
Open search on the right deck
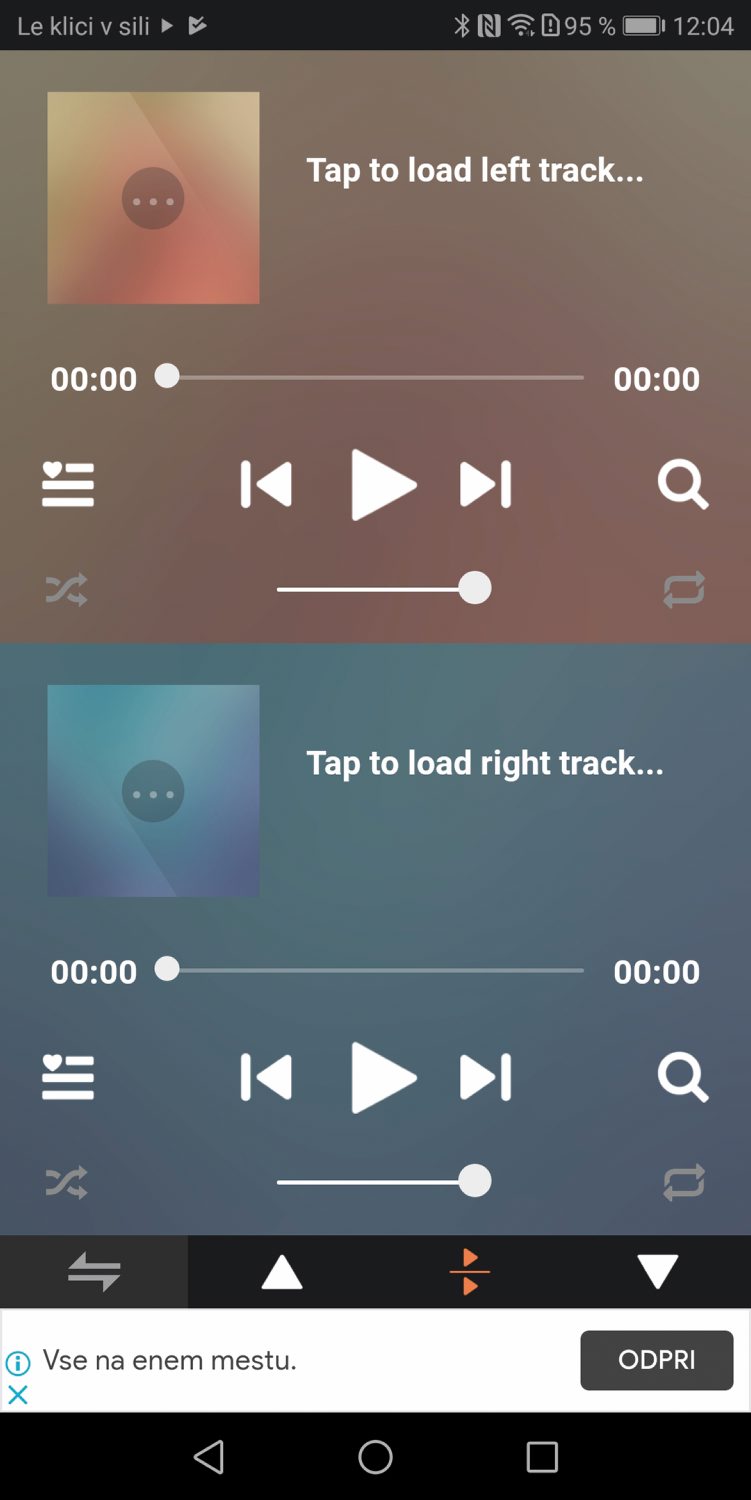coord(683,1078)
